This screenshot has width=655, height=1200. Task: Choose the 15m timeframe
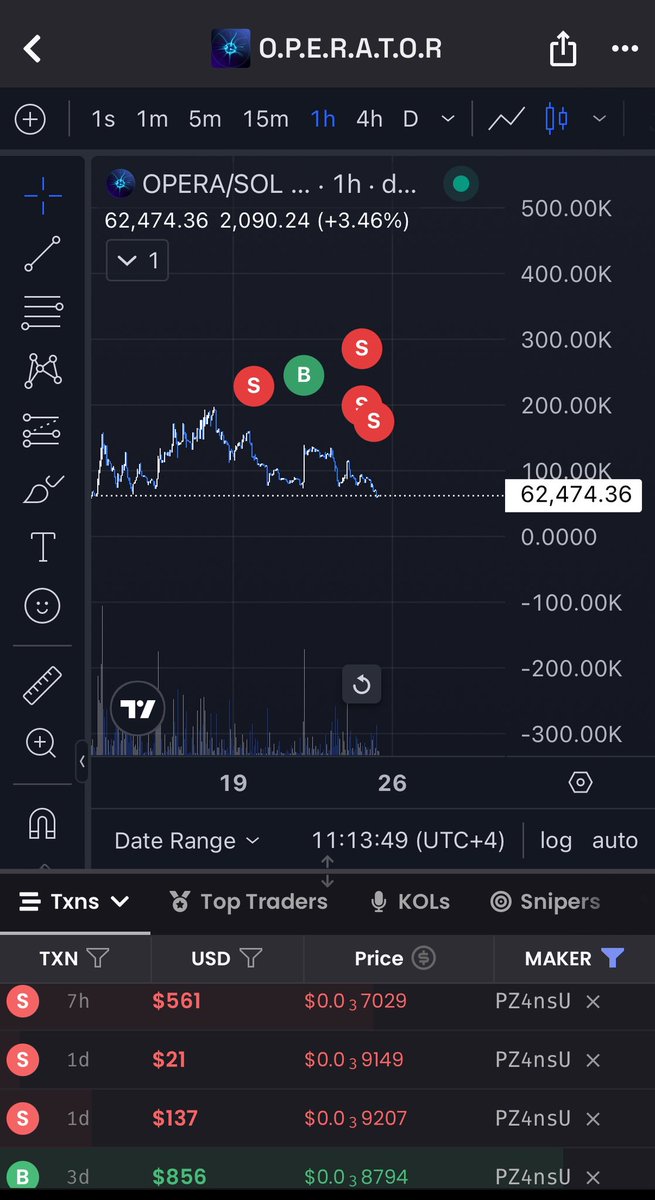coord(265,119)
